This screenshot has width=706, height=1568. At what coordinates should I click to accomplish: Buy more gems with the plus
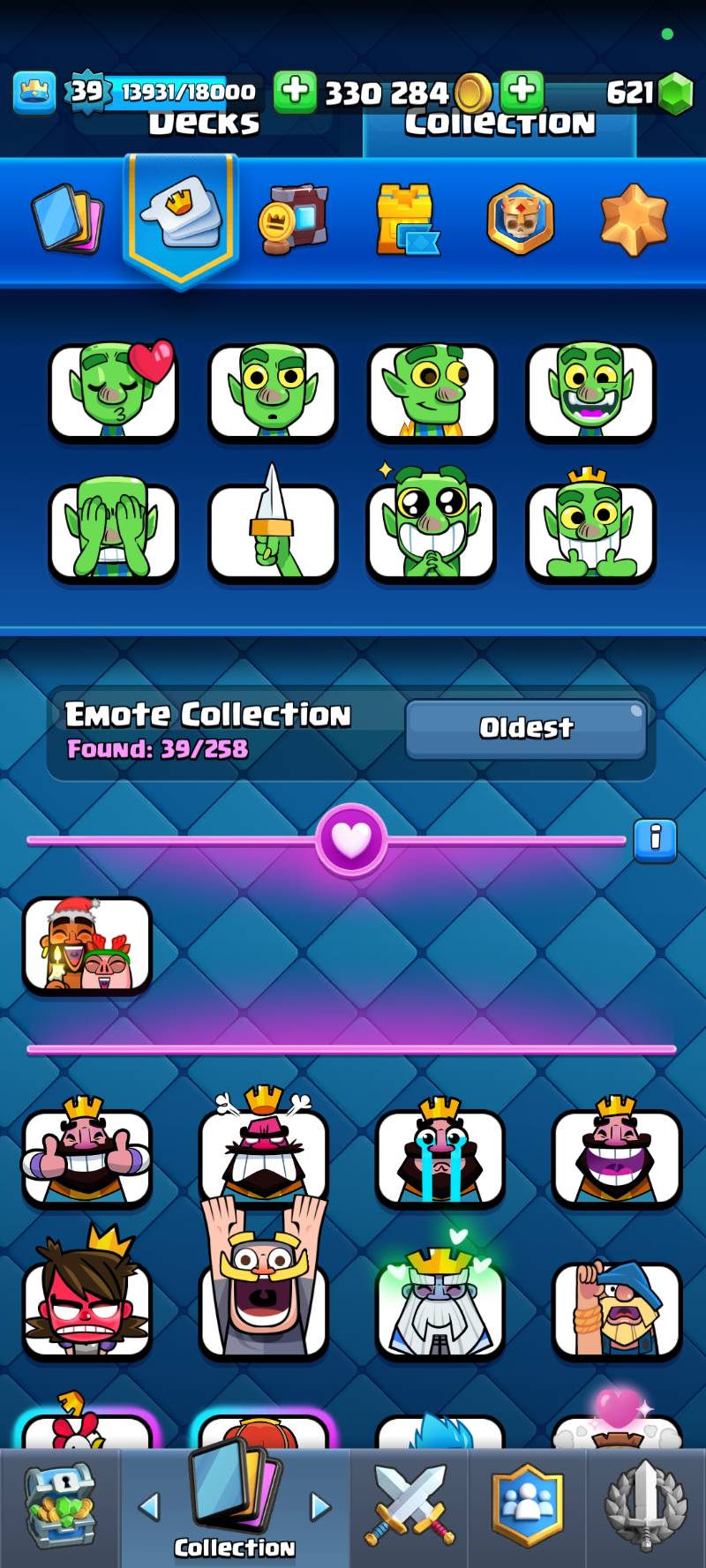pos(522,91)
